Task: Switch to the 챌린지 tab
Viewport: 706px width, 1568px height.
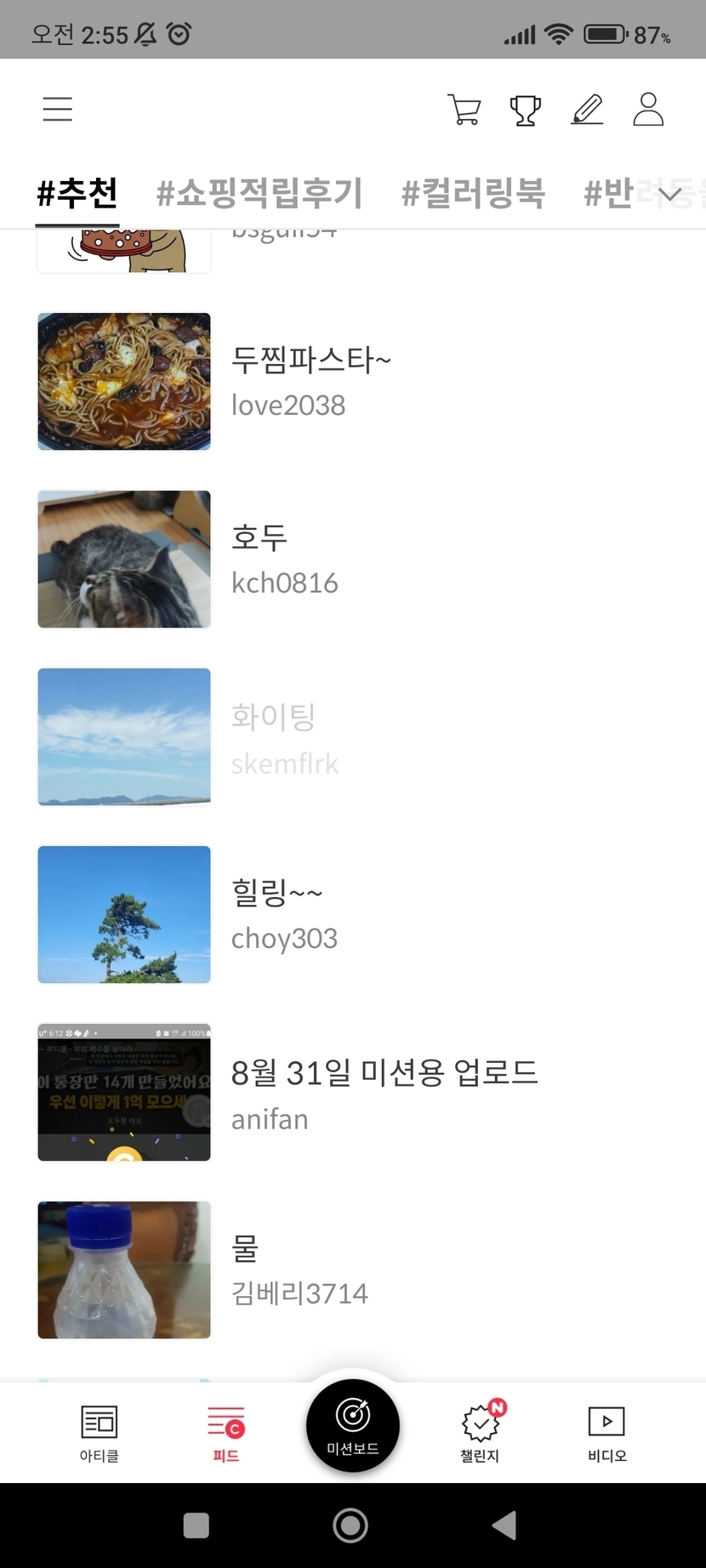Action: pos(481,1434)
